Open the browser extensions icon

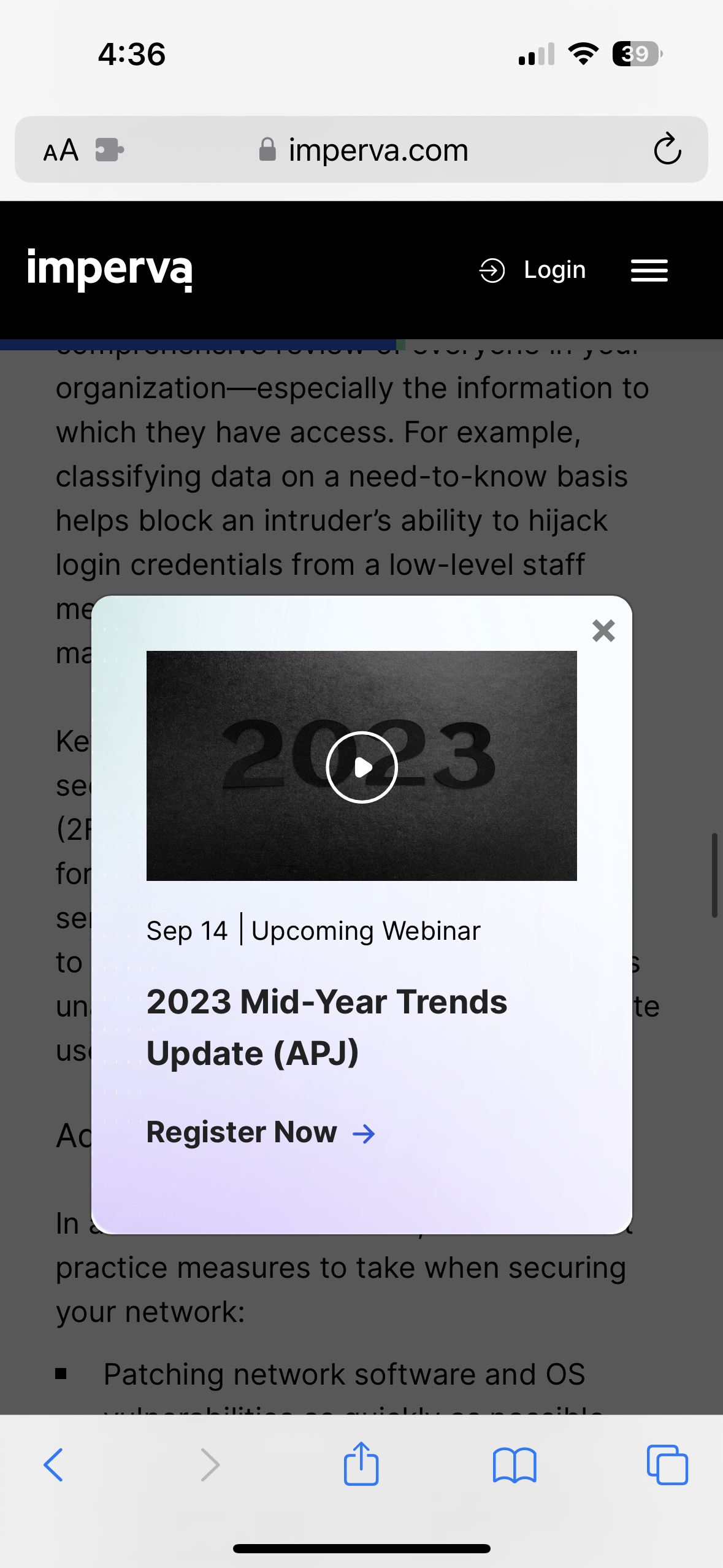click(110, 150)
